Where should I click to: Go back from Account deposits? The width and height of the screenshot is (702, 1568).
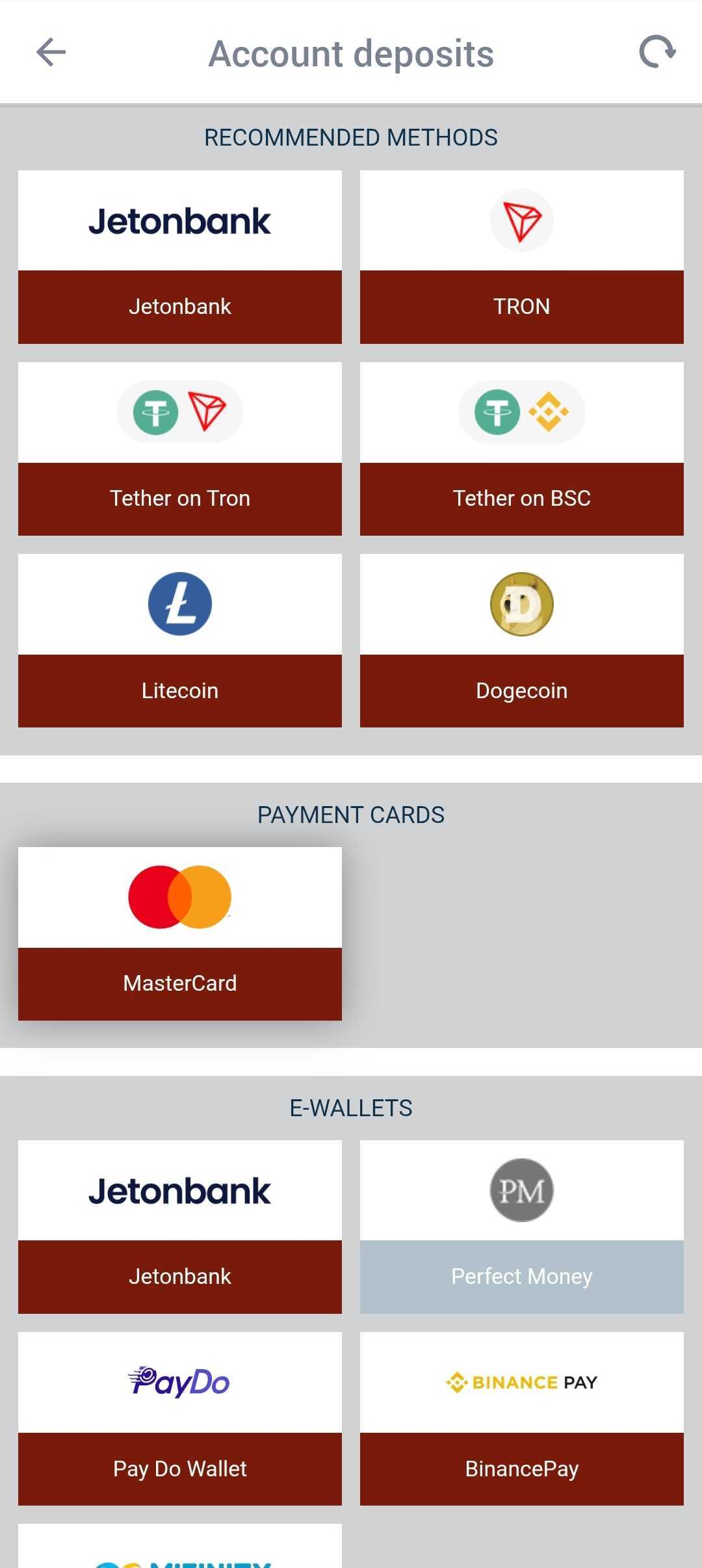click(x=51, y=53)
